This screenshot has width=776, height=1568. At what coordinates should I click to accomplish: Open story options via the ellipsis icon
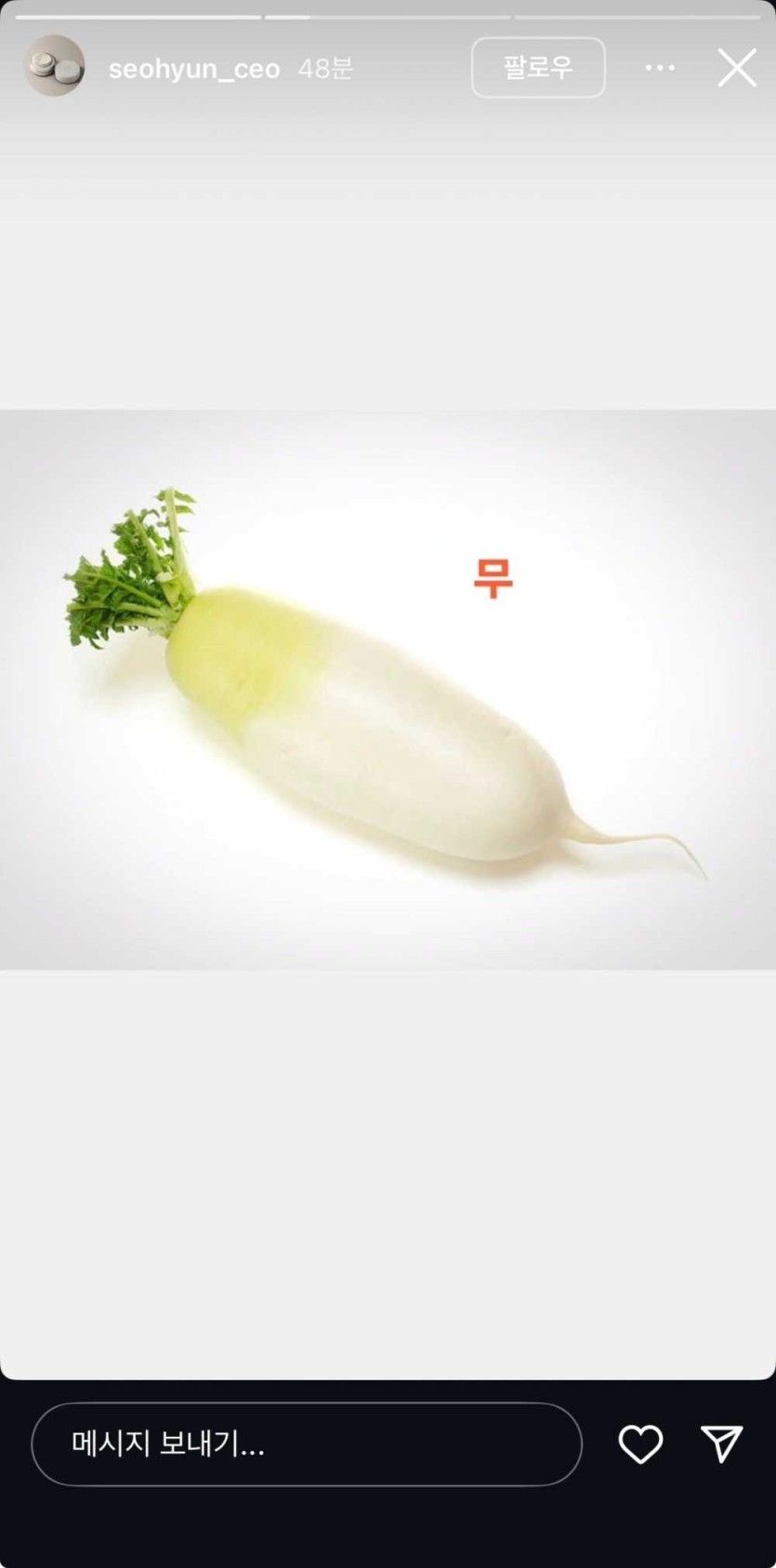click(660, 67)
